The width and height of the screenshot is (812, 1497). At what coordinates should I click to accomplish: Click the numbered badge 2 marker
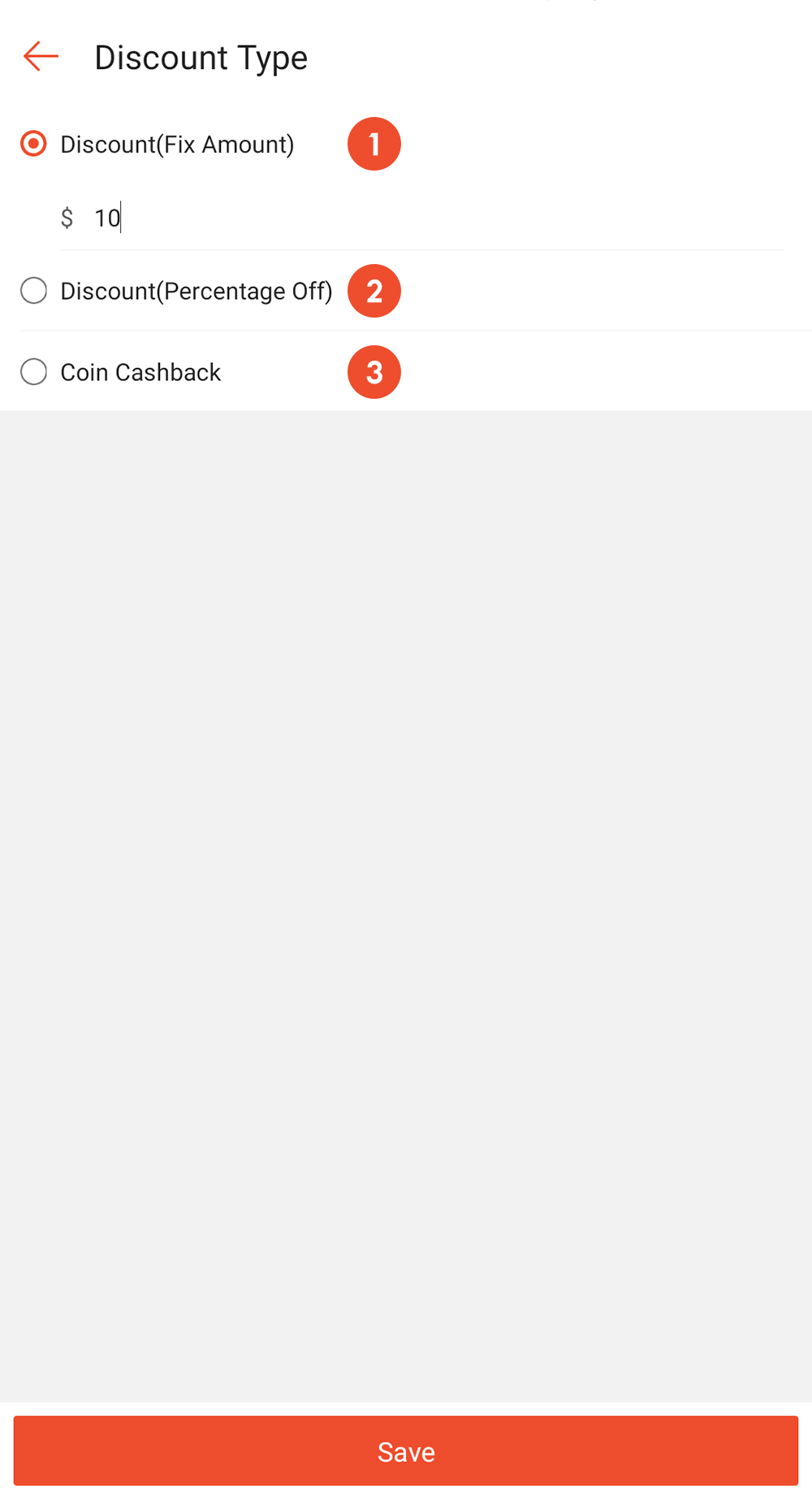(374, 291)
